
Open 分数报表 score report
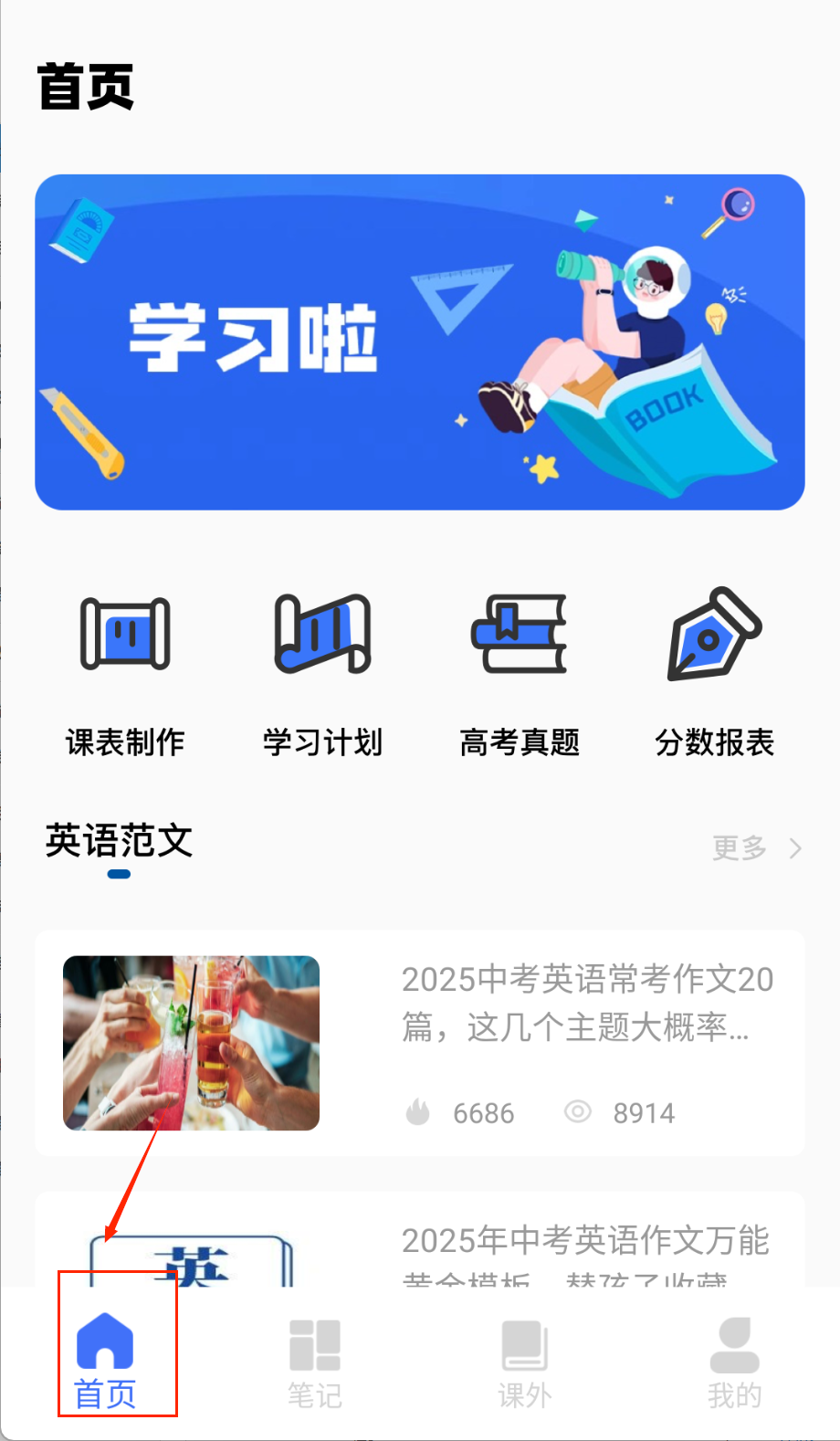[x=715, y=676]
